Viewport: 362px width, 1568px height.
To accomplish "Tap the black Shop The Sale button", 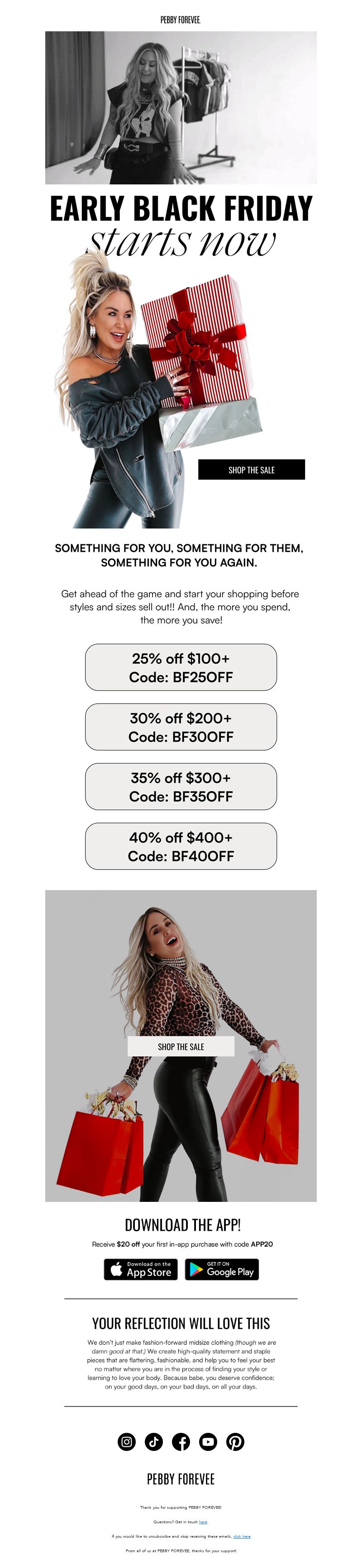I will point(251,469).
